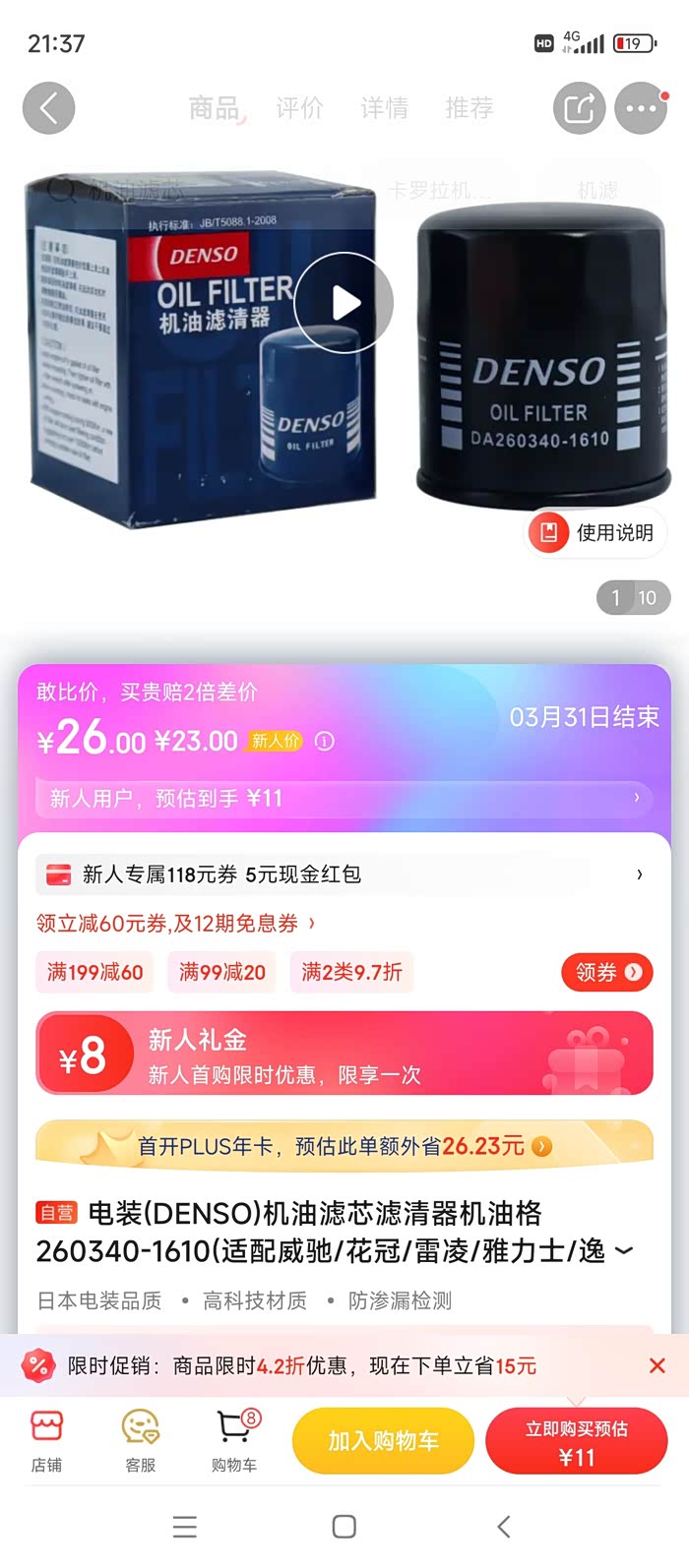Open the 店铺 store page
Screen dimensions: 689x1568
(46, 1440)
